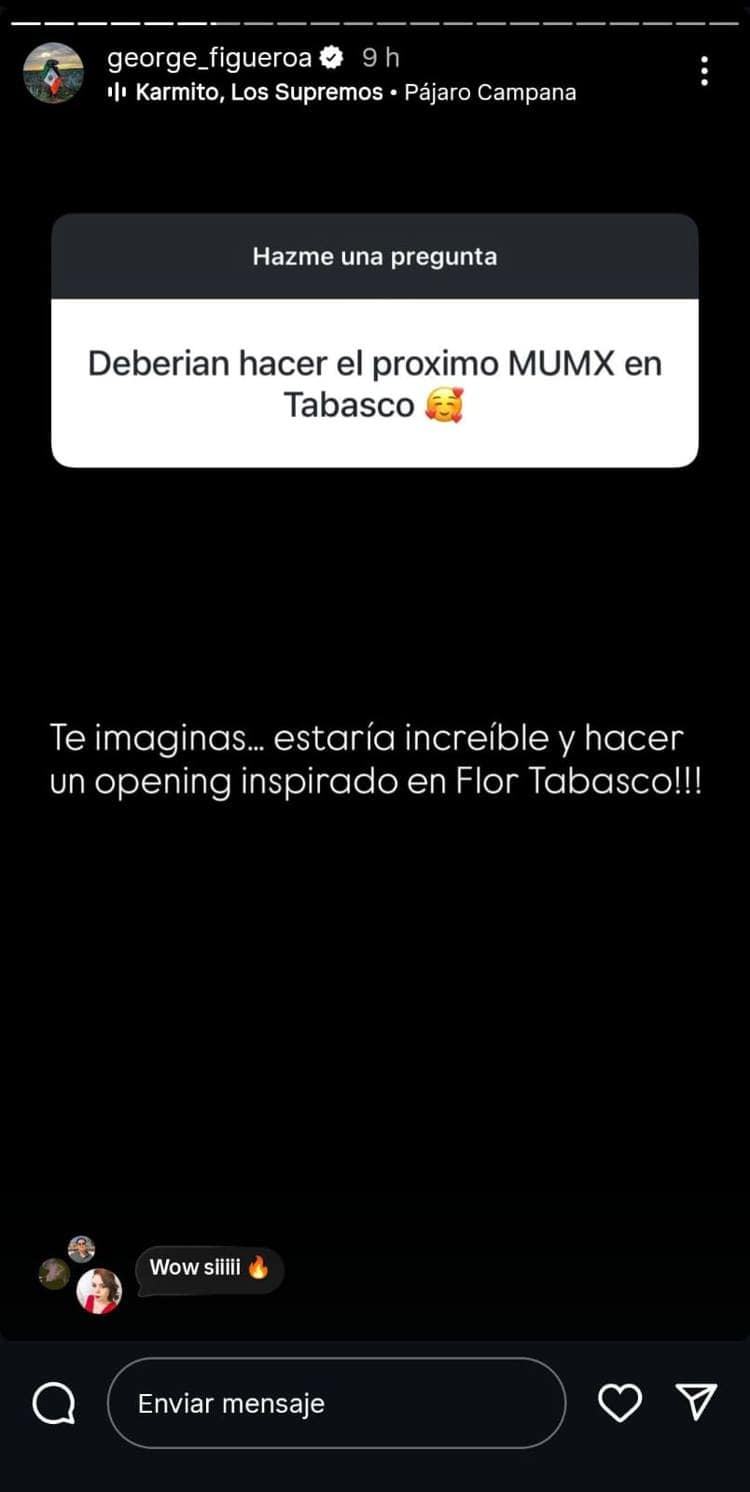Like this story with the heart
This screenshot has height=1492, width=750.
tap(620, 1403)
